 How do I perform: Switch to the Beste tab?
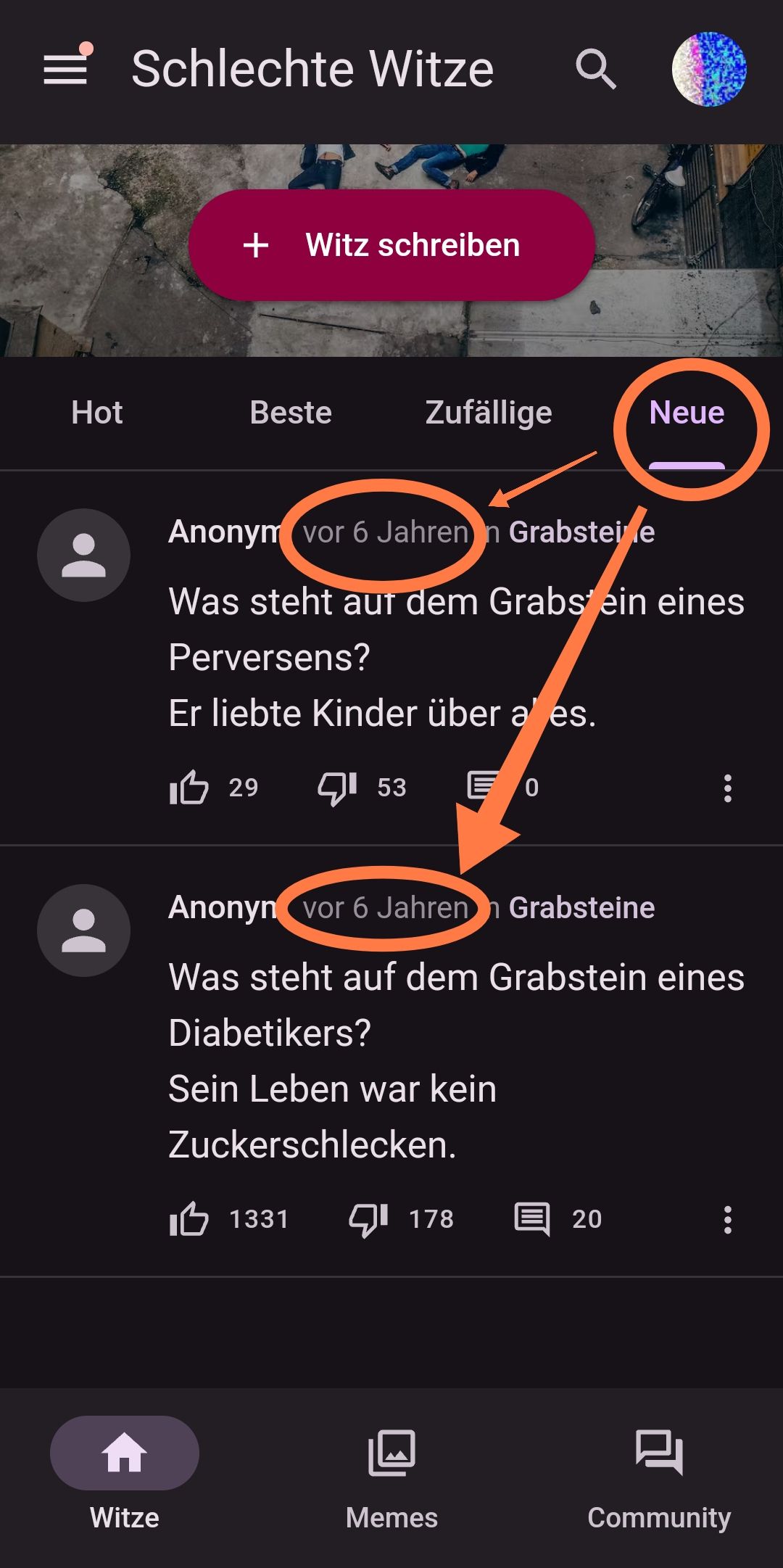click(x=291, y=413)
